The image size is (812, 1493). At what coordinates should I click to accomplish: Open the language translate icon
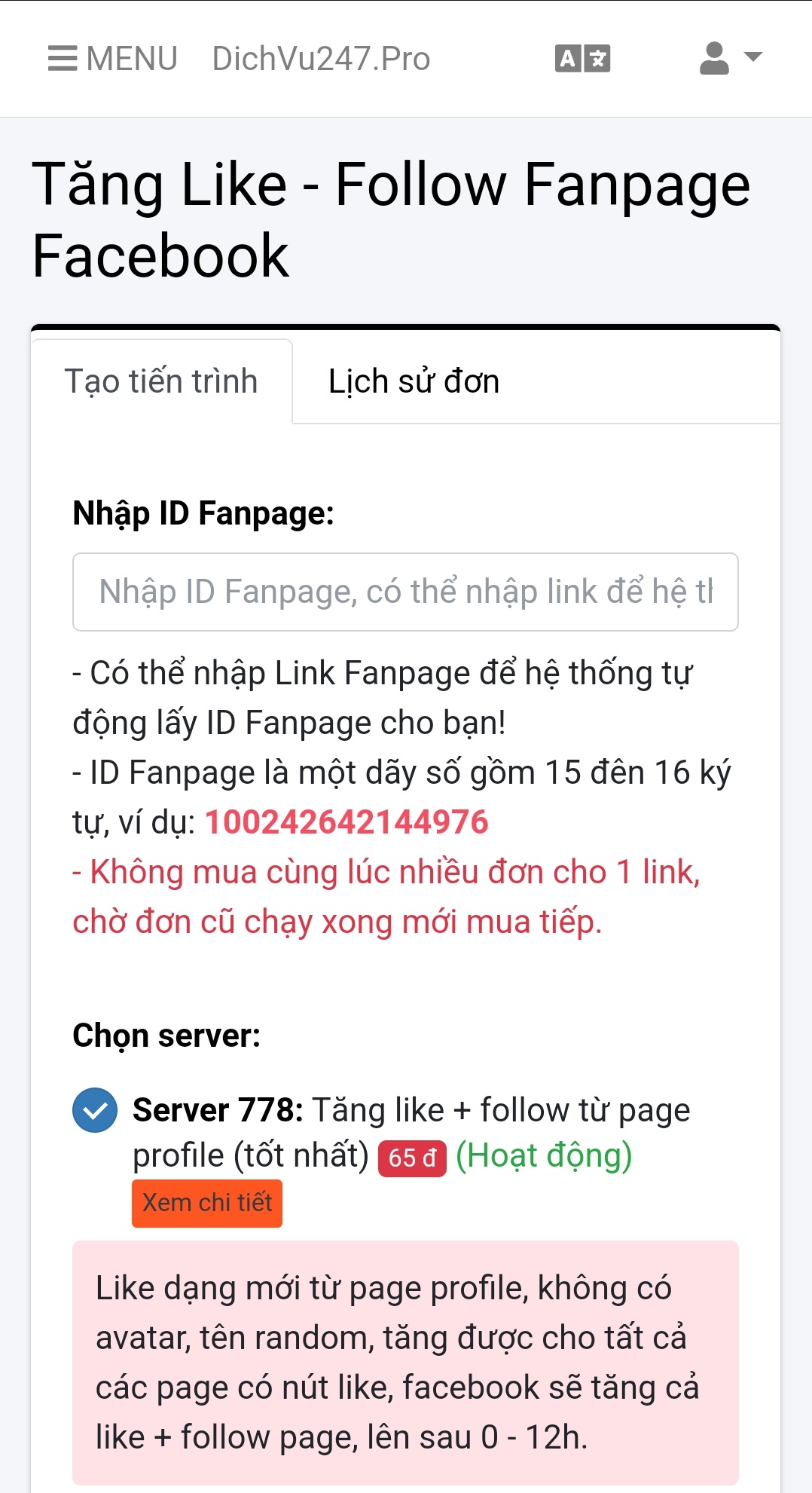click(x=582, y=59)
